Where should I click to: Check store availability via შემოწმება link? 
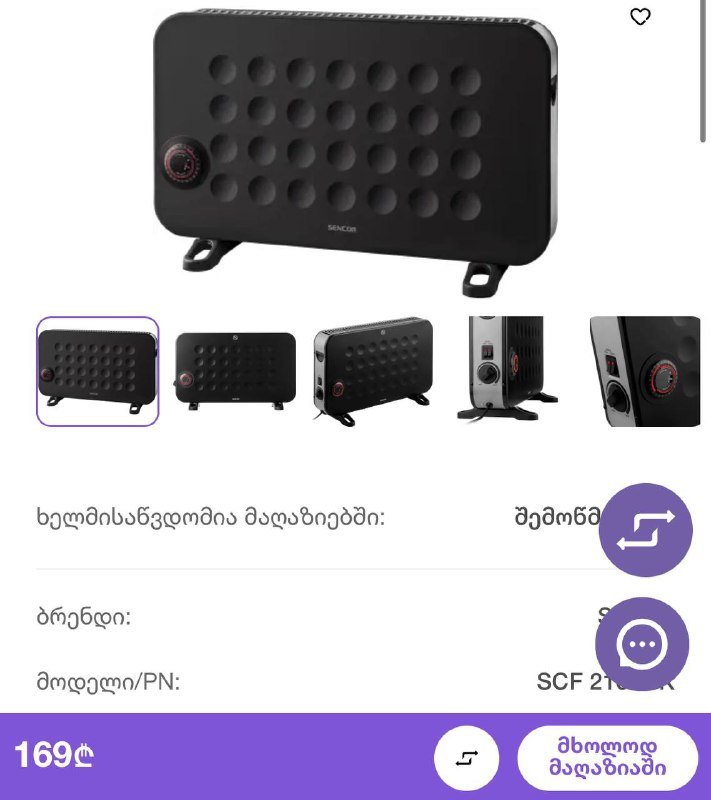[x=556, y=517]
